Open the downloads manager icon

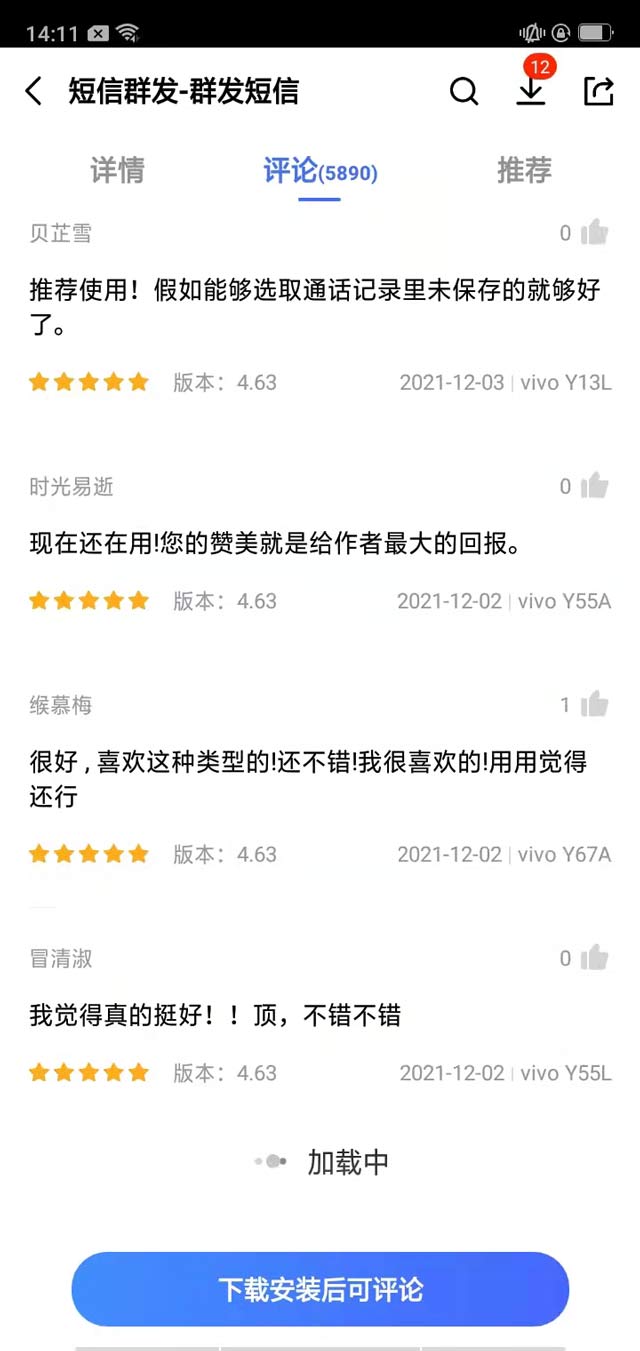(531, 90)
